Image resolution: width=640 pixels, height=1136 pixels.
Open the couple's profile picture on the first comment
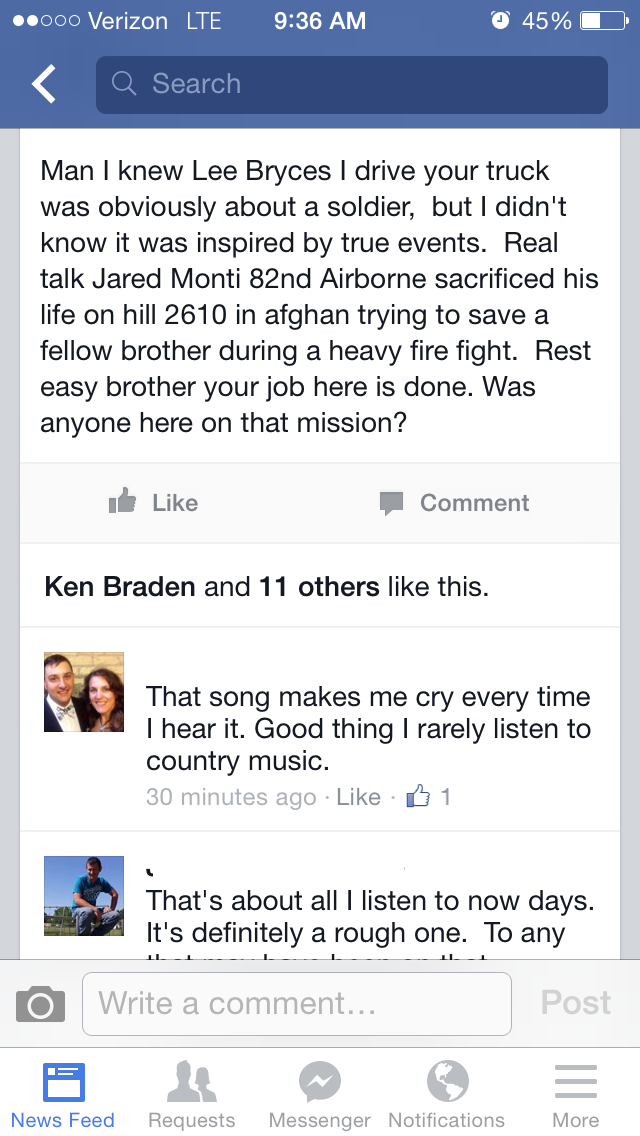84,692
